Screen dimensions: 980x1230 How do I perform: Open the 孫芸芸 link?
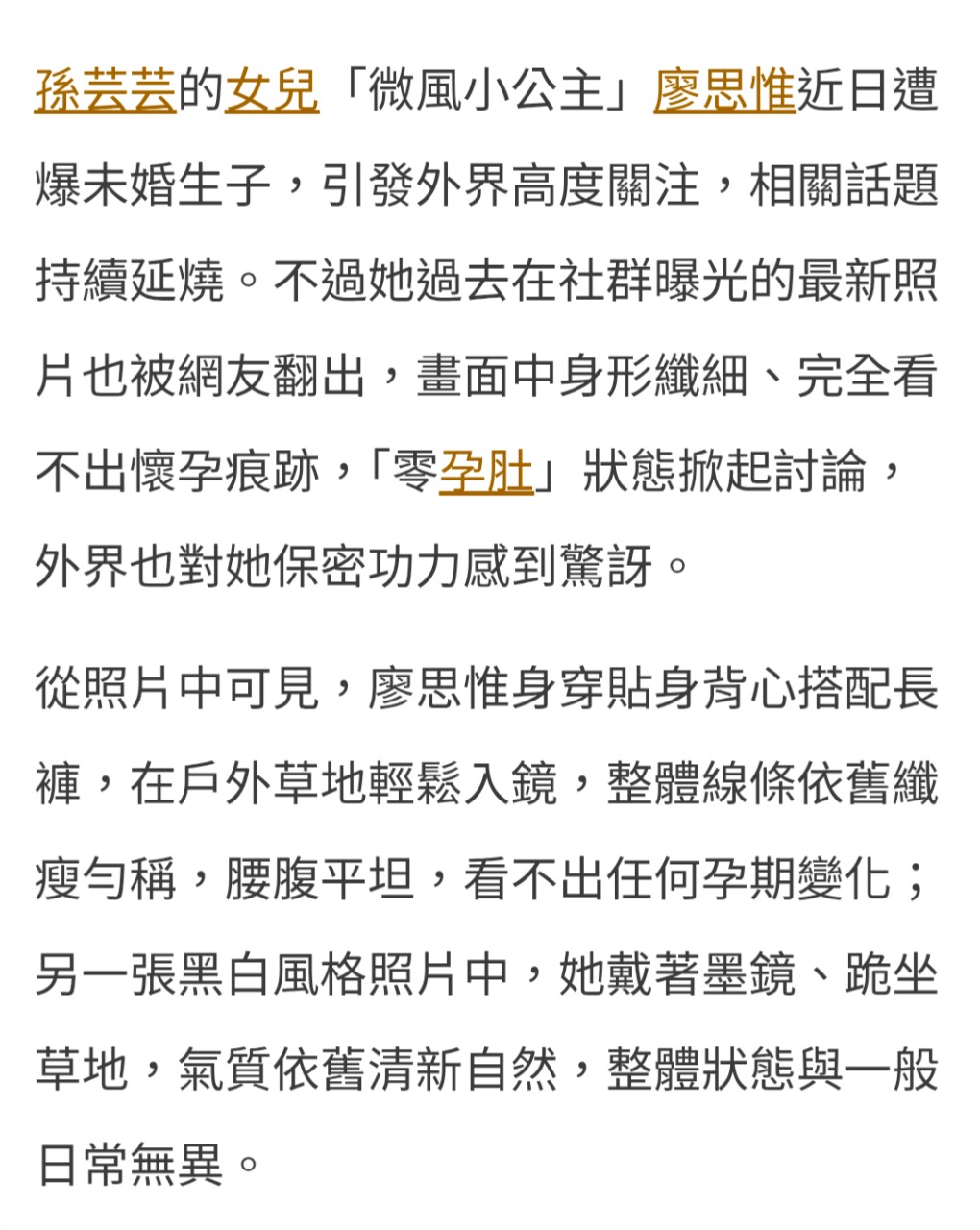coord(106,92)
